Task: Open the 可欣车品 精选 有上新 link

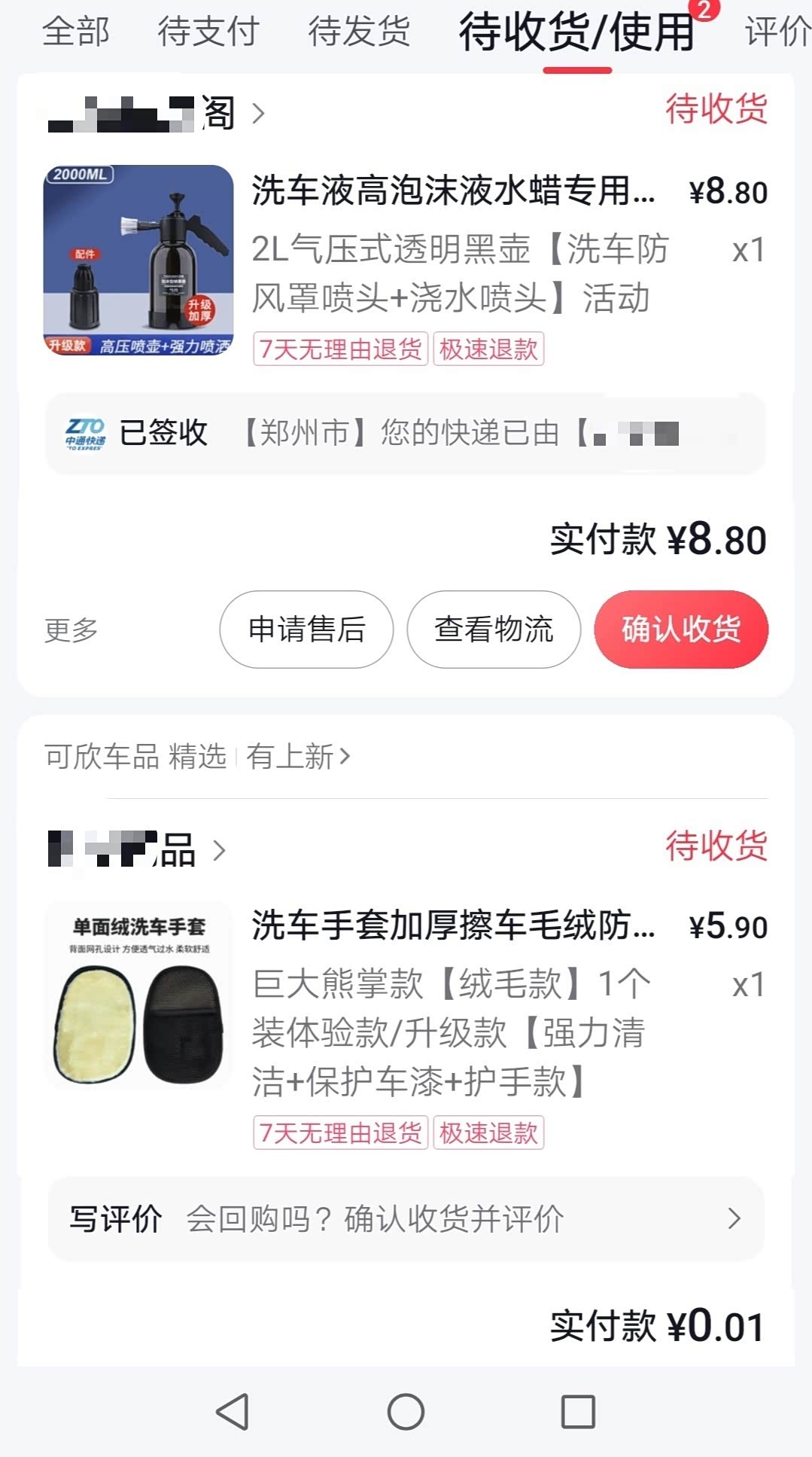Action: 197,756
